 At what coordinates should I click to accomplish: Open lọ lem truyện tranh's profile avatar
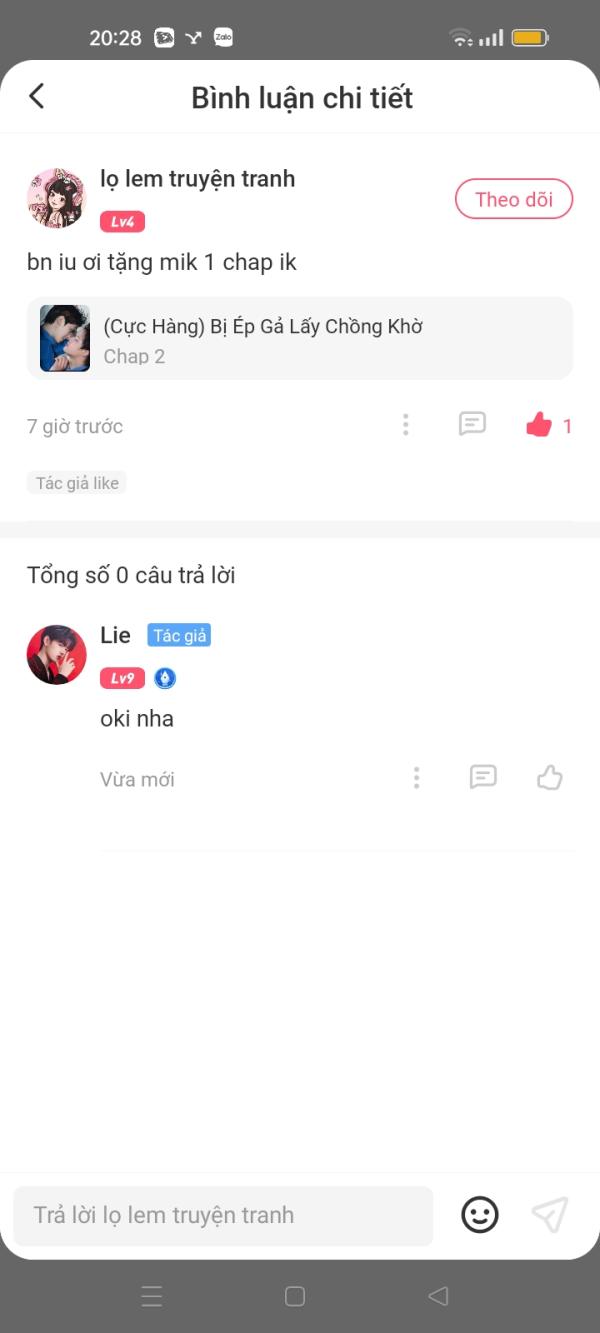coord(56,198)
